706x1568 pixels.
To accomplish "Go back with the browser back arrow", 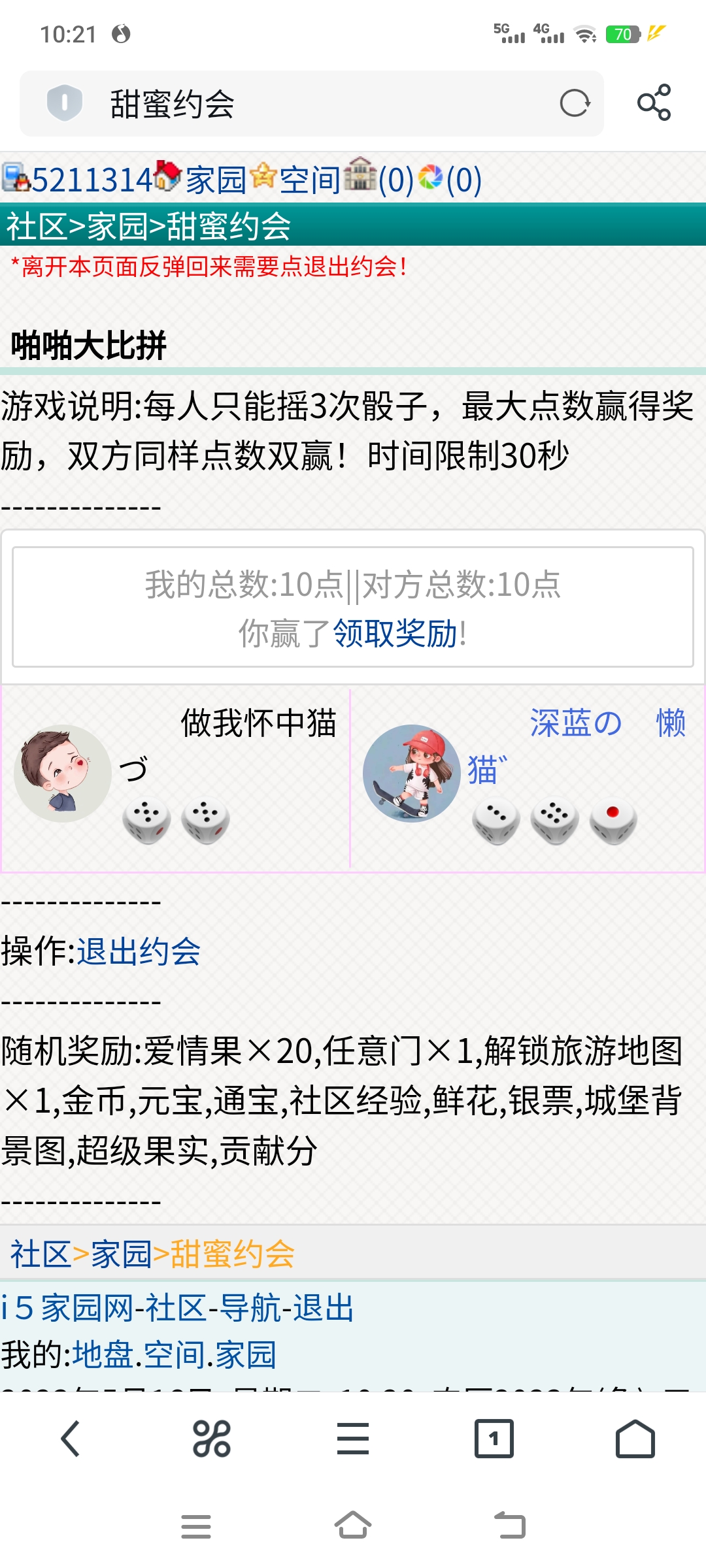I will 71,1439.
